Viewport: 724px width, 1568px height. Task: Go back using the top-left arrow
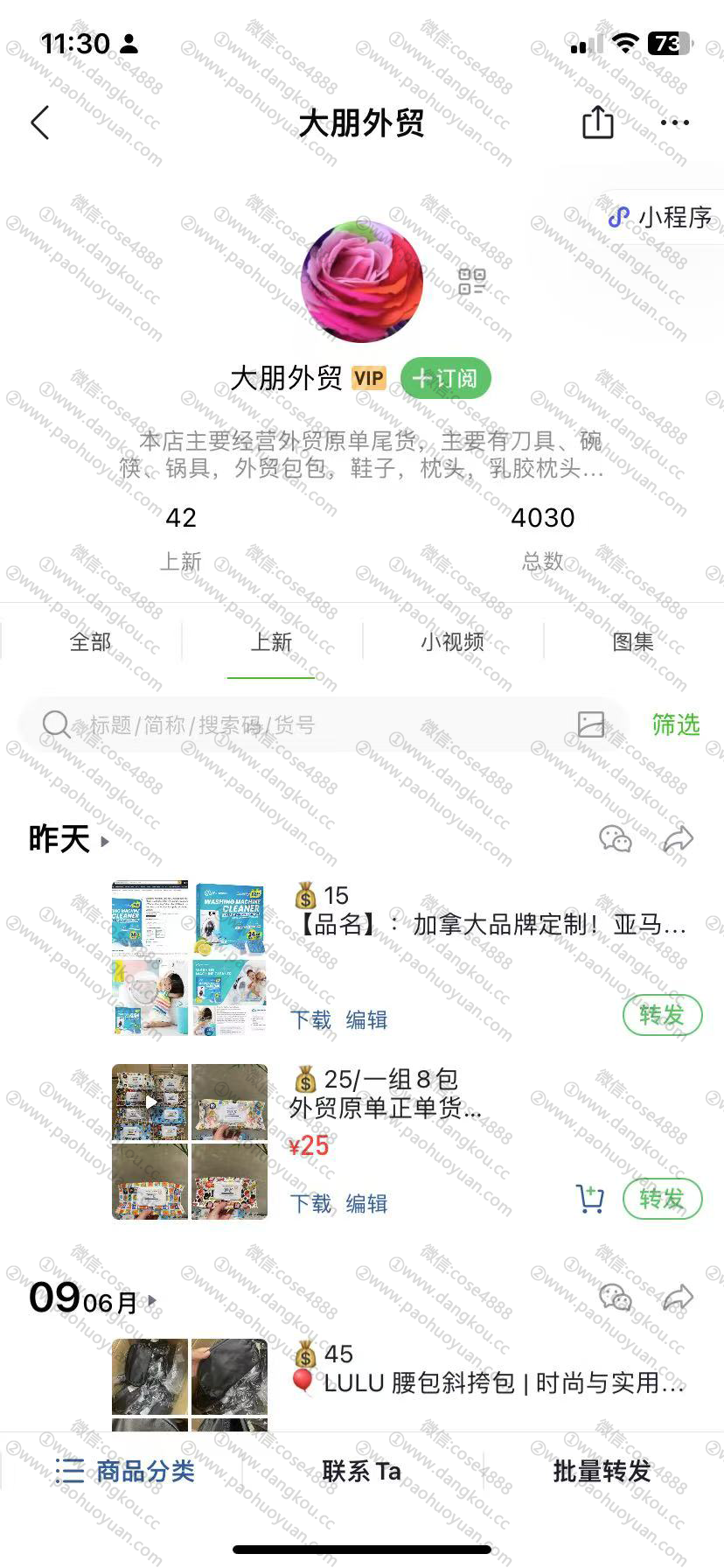coord(40,123)
